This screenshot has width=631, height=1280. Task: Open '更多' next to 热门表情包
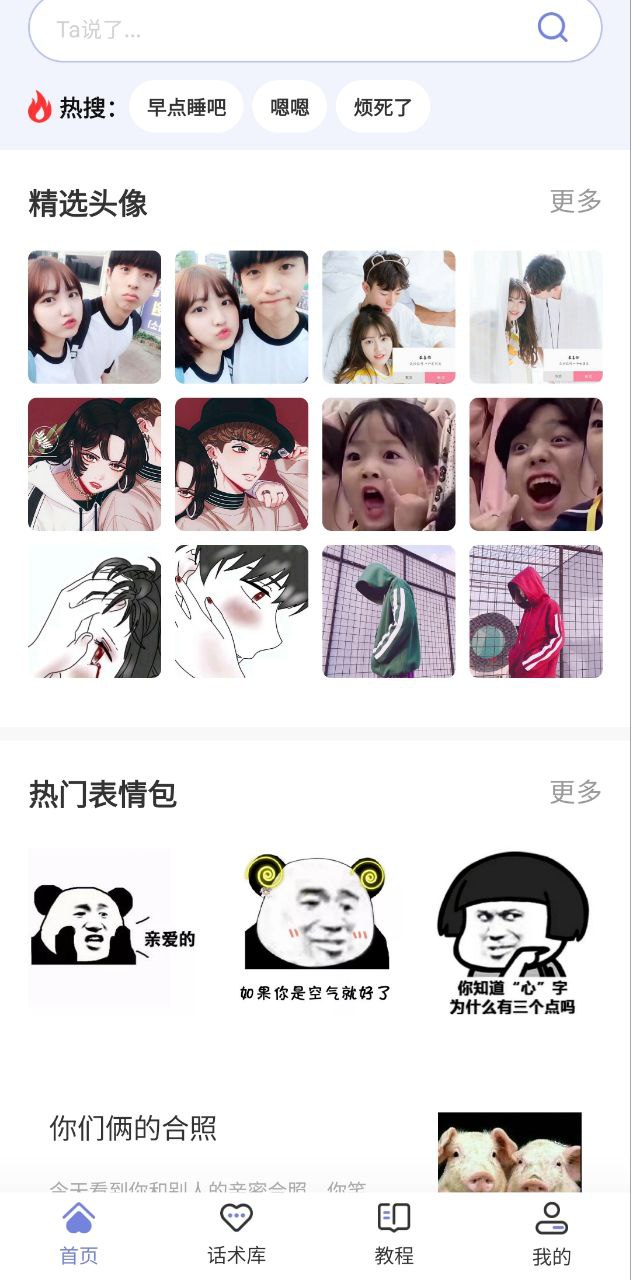point(575,792)
